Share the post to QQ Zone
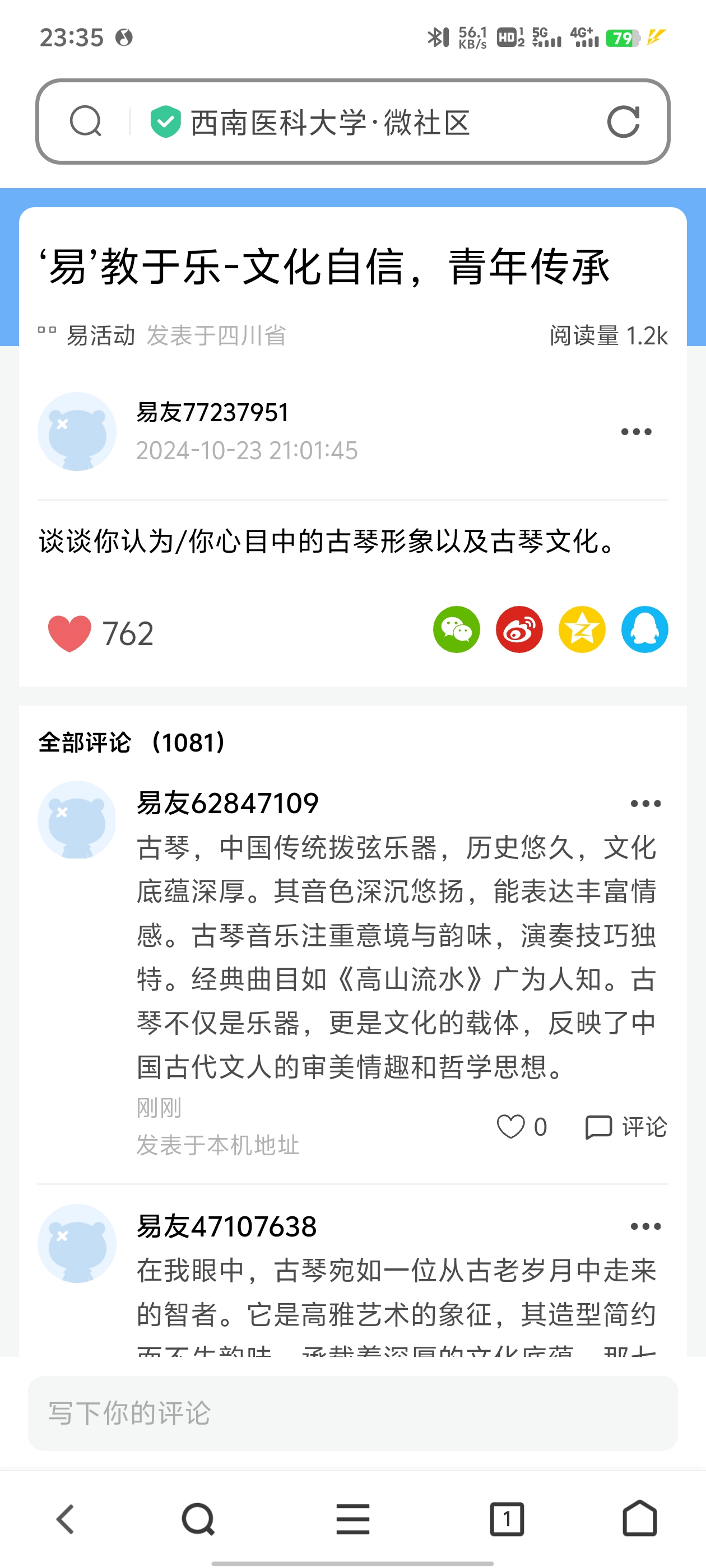 click(582, 629)
